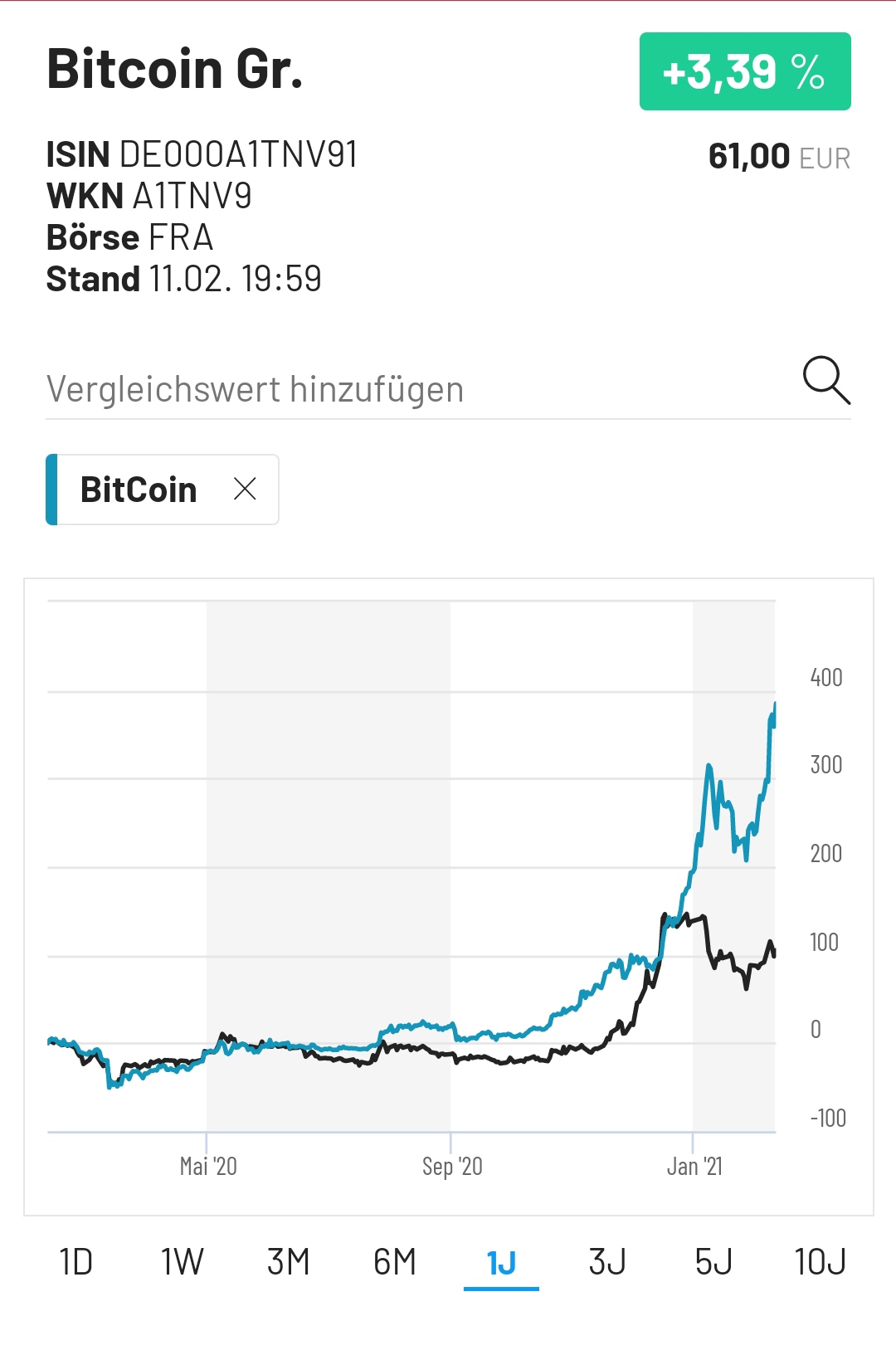Click the ISIN DE000A1TNV91 text
This screenshot has height=1360, width=896.
point(202,154)
